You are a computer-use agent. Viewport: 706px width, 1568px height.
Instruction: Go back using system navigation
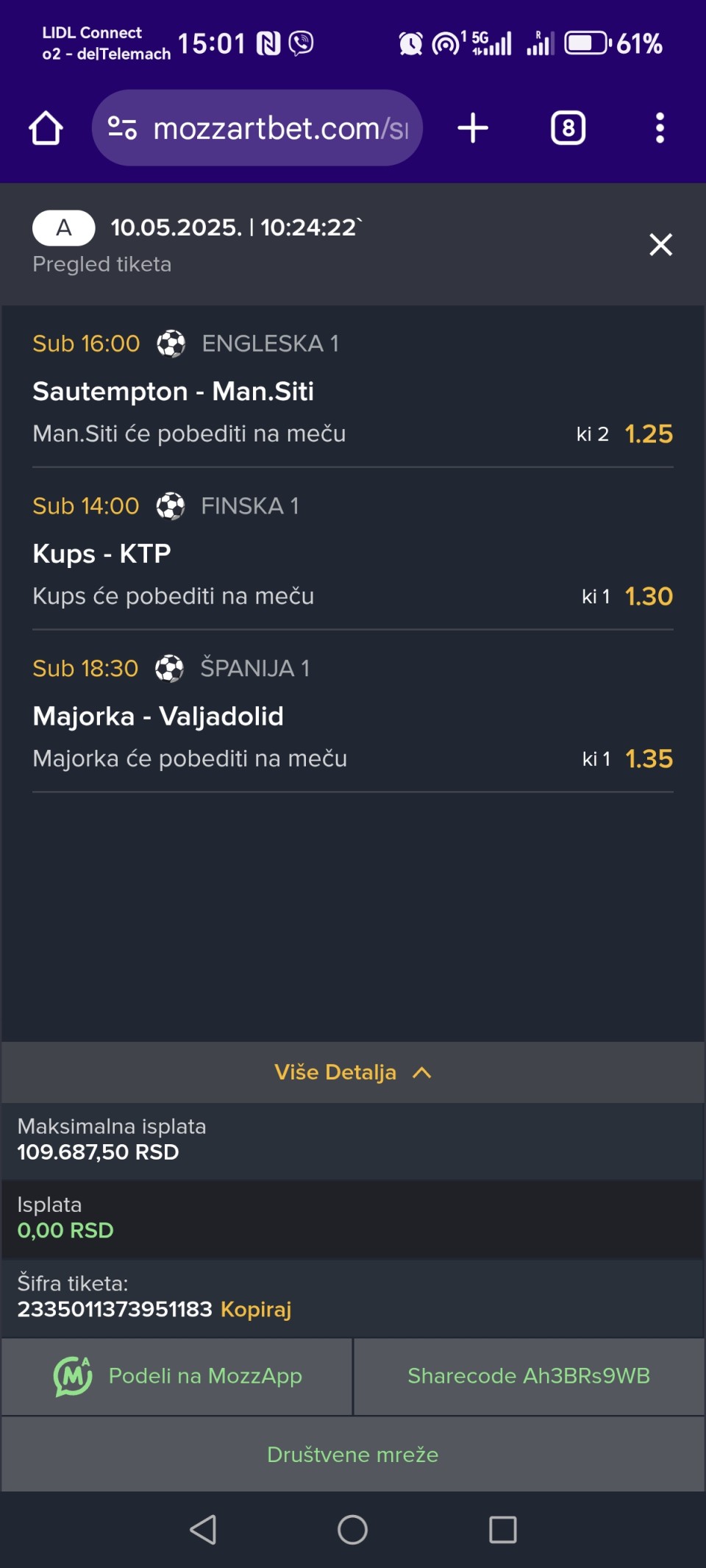coord(203,1530)
